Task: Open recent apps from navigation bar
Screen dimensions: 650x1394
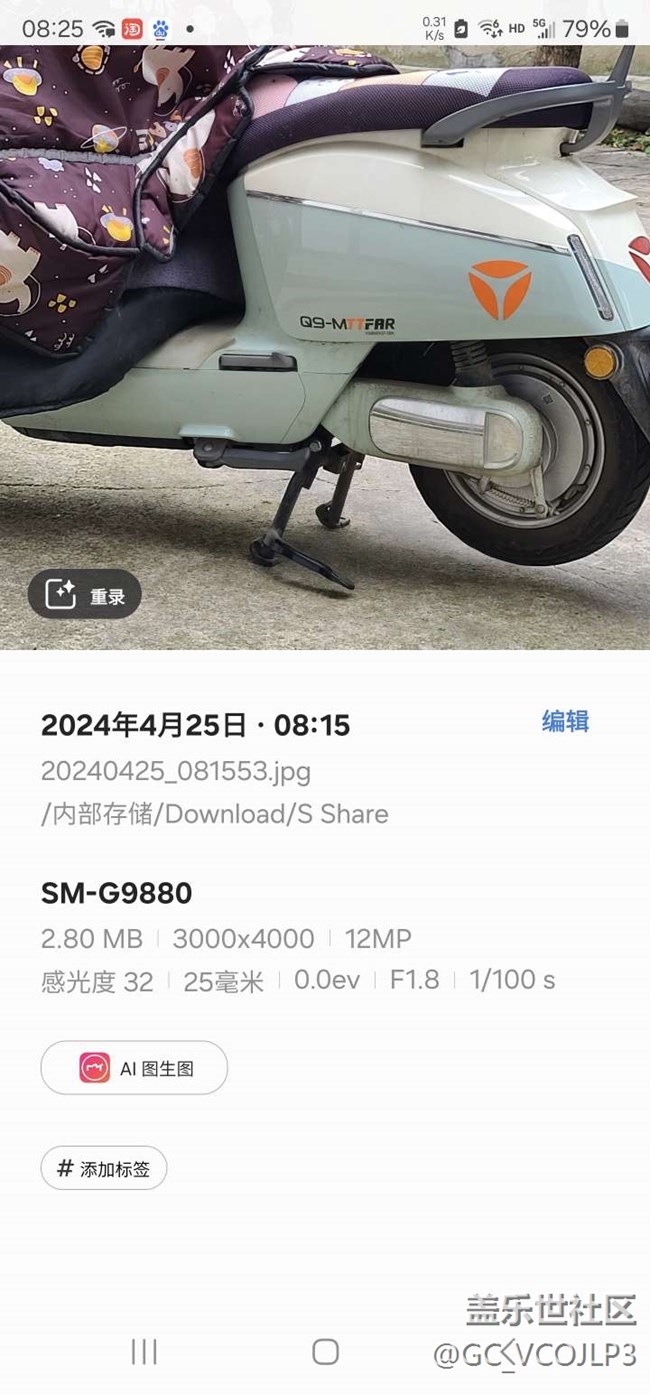Action: pyautogui.click(x=145, y=1352)
